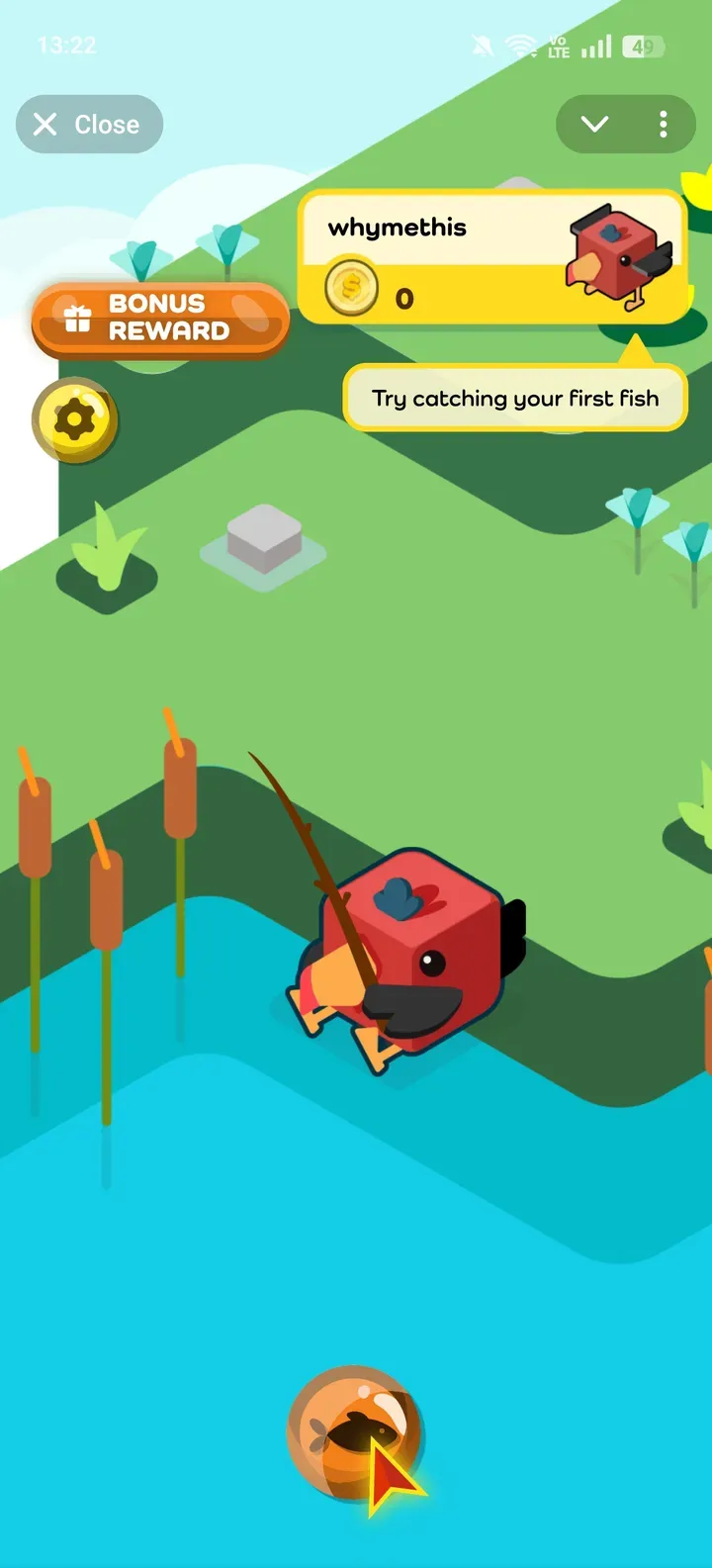
Task: Collapse the game with the down chevron
Action: (x=594, y=125)
